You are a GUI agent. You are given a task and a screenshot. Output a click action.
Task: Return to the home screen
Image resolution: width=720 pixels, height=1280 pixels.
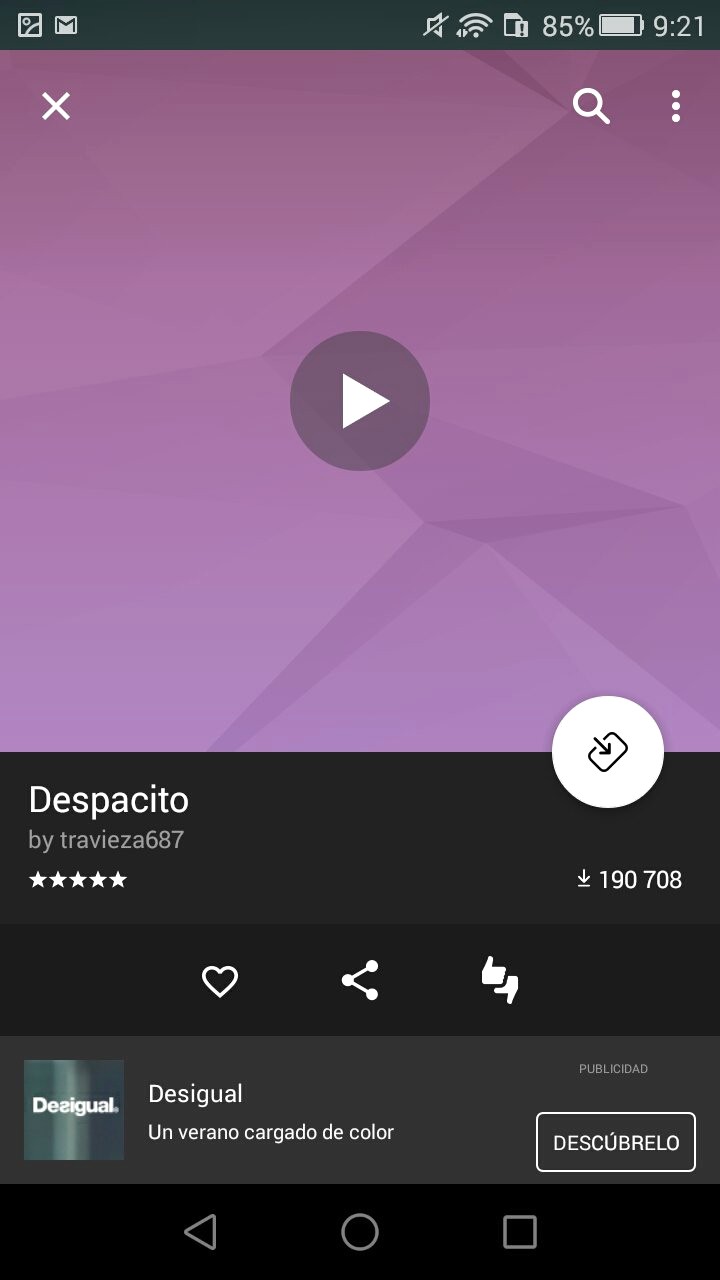[x=360, y=1232]
